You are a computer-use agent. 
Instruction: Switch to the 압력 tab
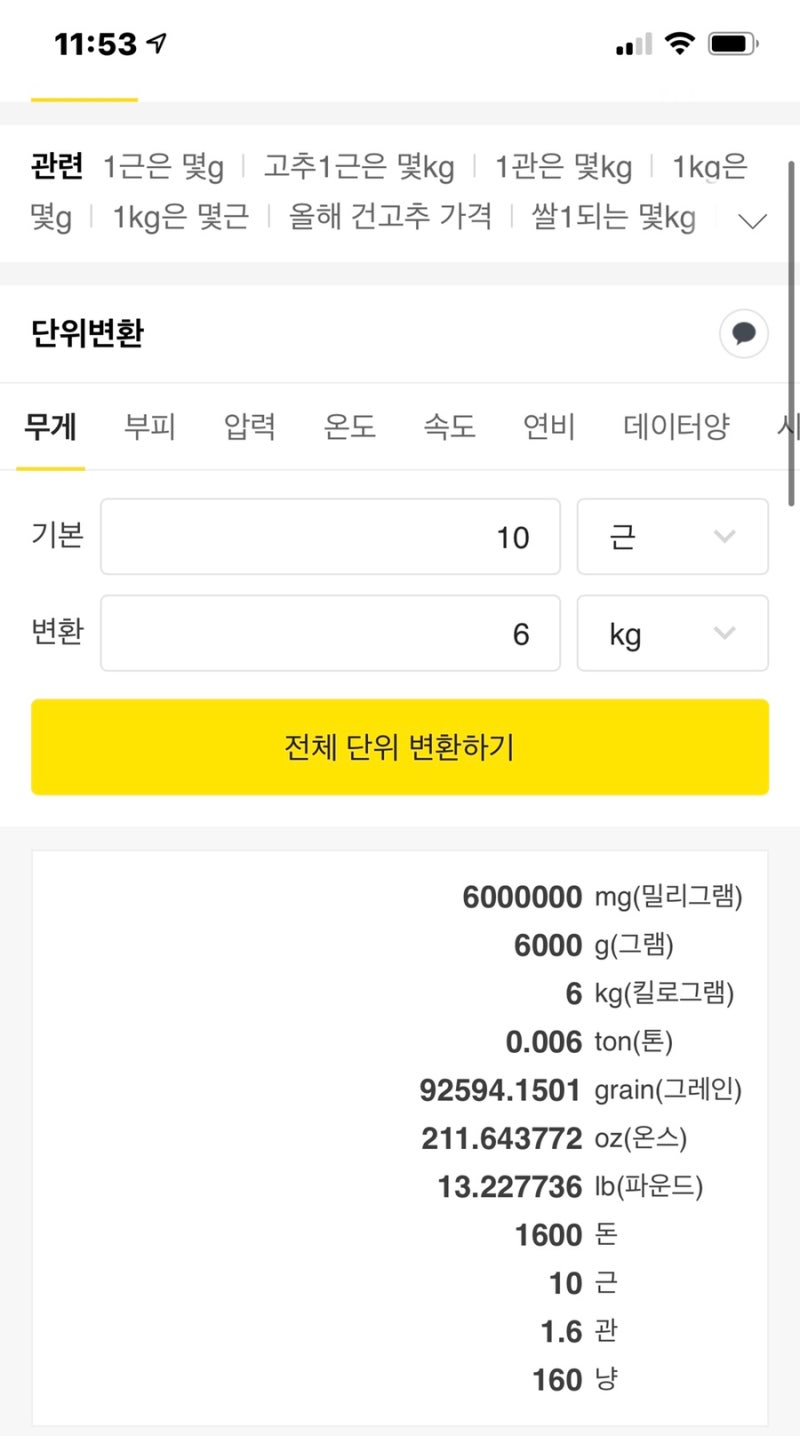248,426
